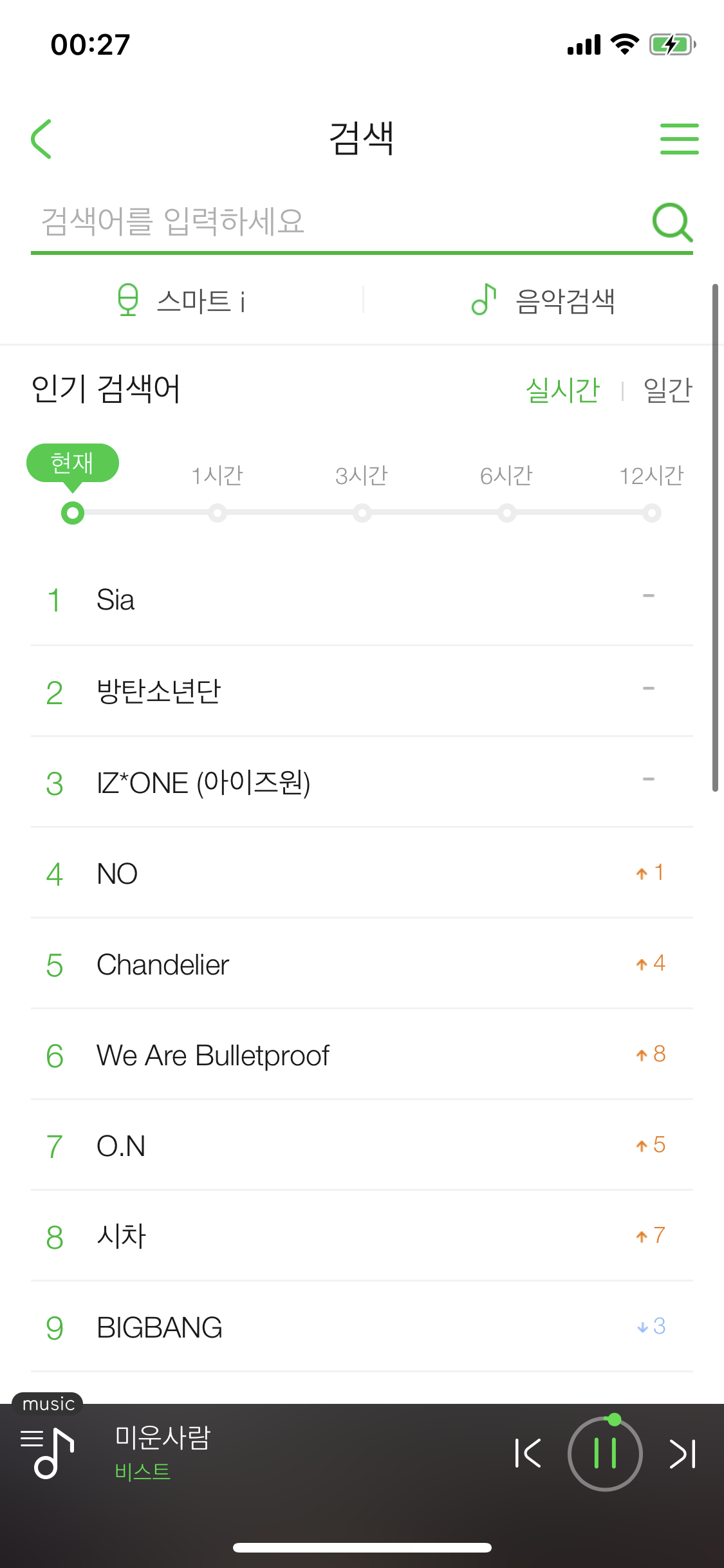
Task: Skip to the next track
Action: click(x=682, y=1453)
